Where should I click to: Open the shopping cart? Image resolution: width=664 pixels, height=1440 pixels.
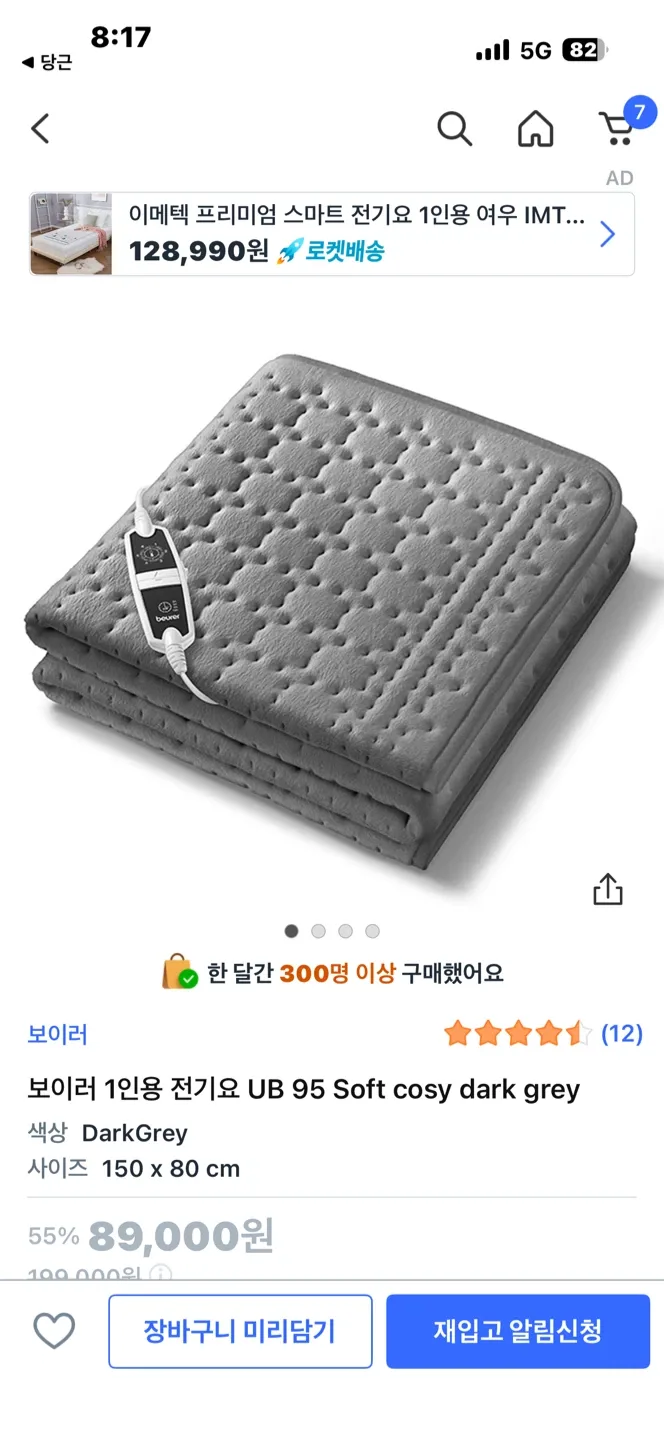coord(617,129)
